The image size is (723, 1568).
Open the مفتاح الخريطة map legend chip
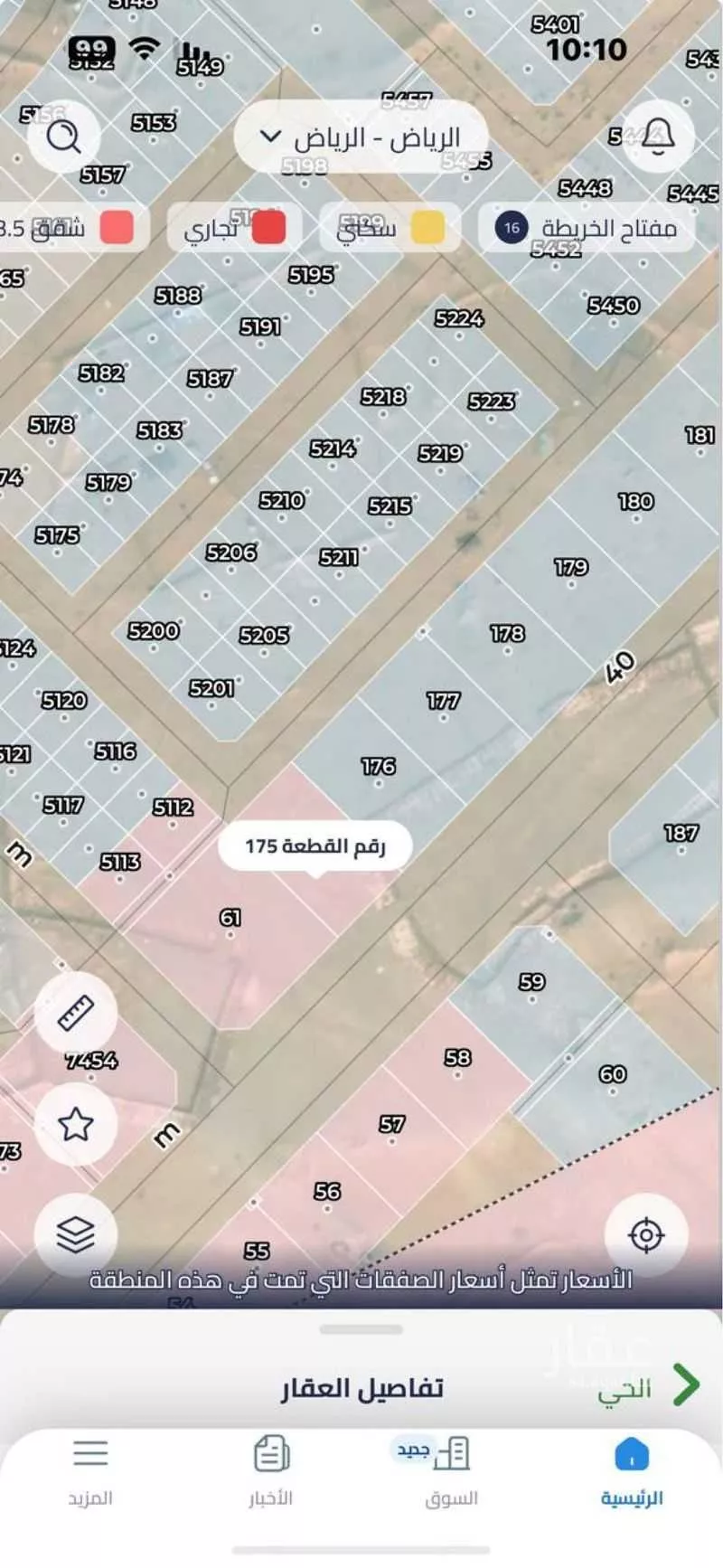(x=587, y=228)
